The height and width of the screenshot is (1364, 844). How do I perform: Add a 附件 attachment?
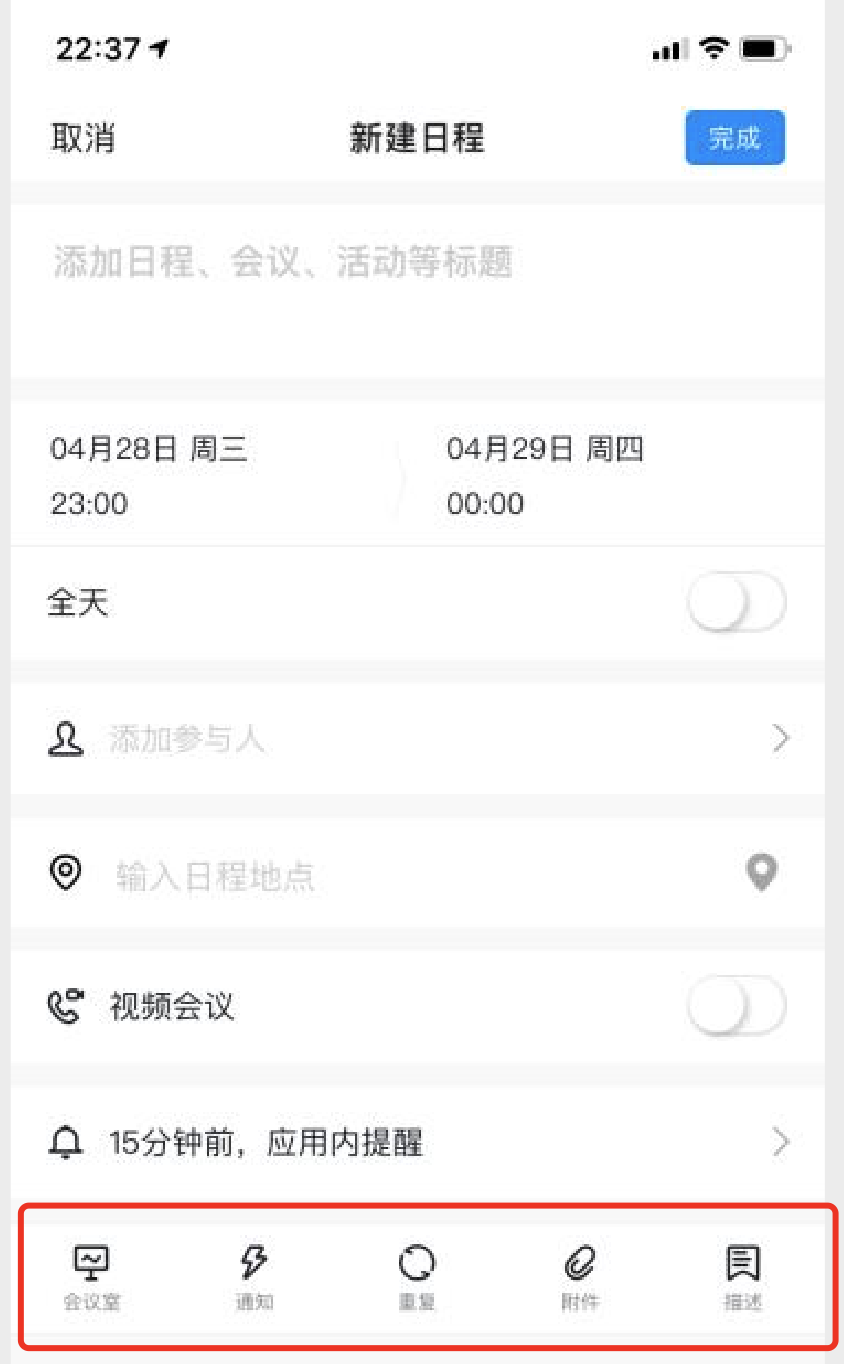[580, 1277]
